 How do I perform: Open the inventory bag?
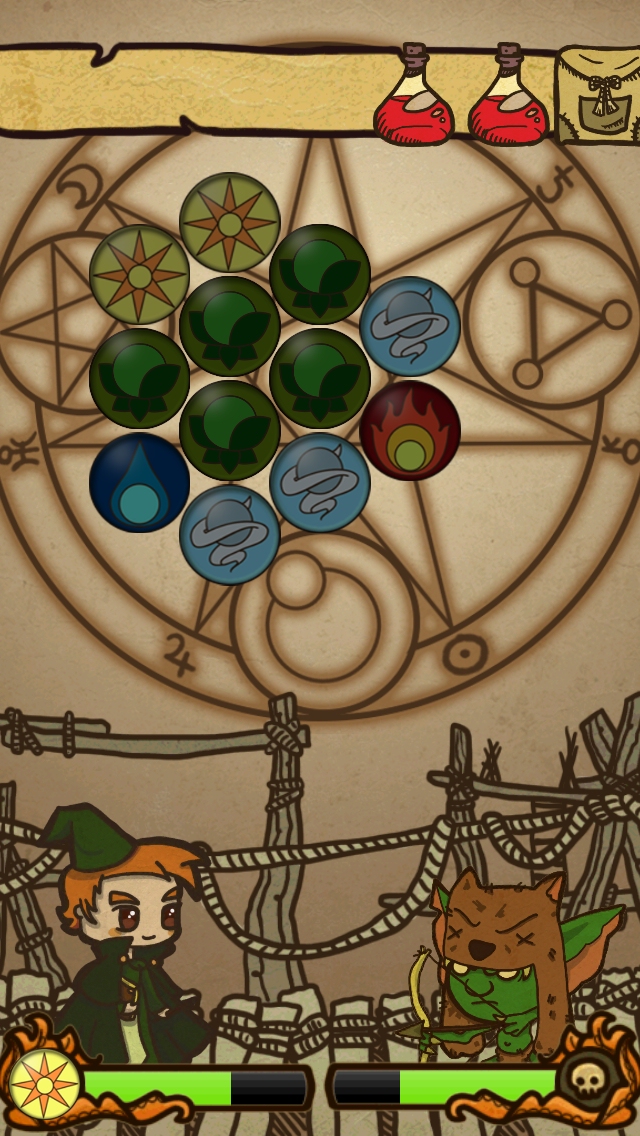tap(597, 94)
